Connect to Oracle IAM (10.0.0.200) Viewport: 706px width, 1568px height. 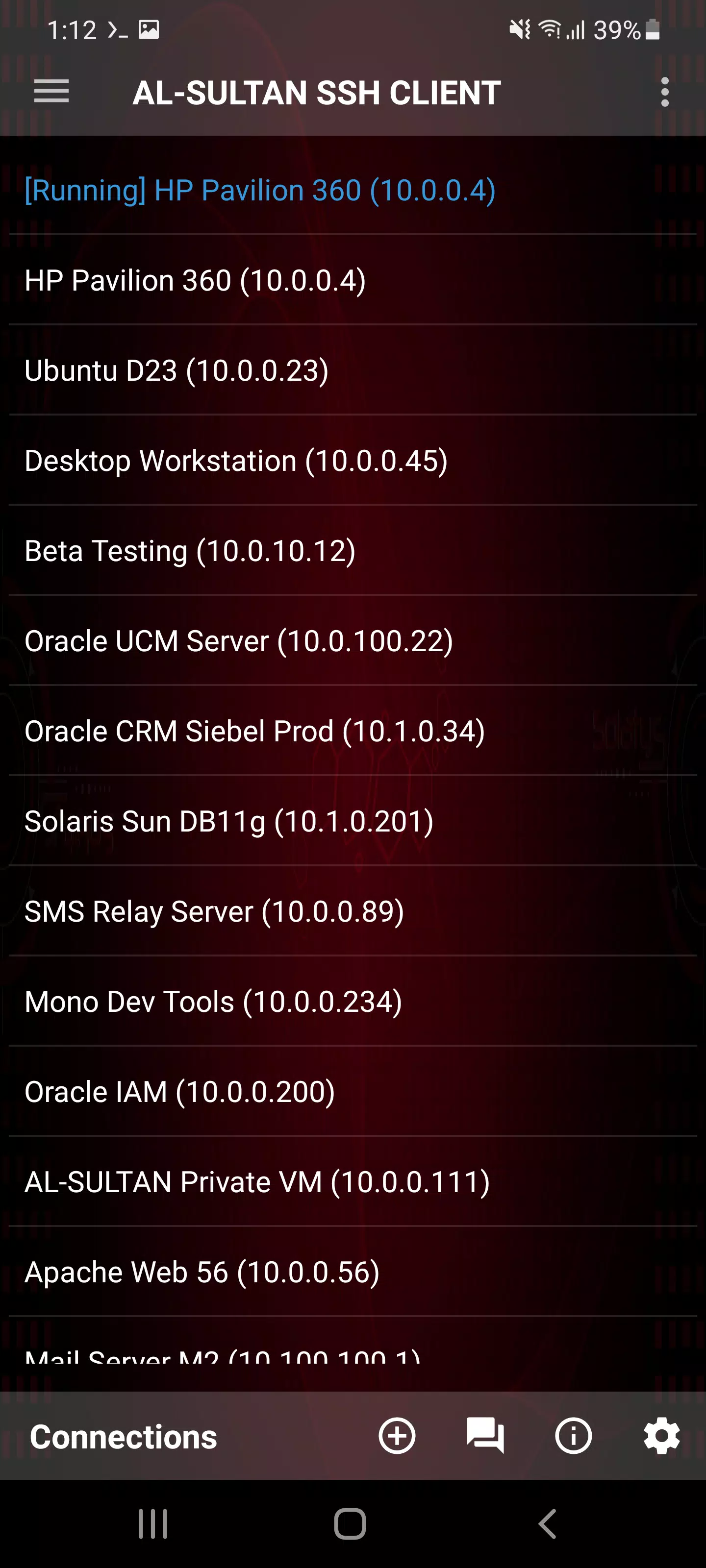coord(353,1091)
